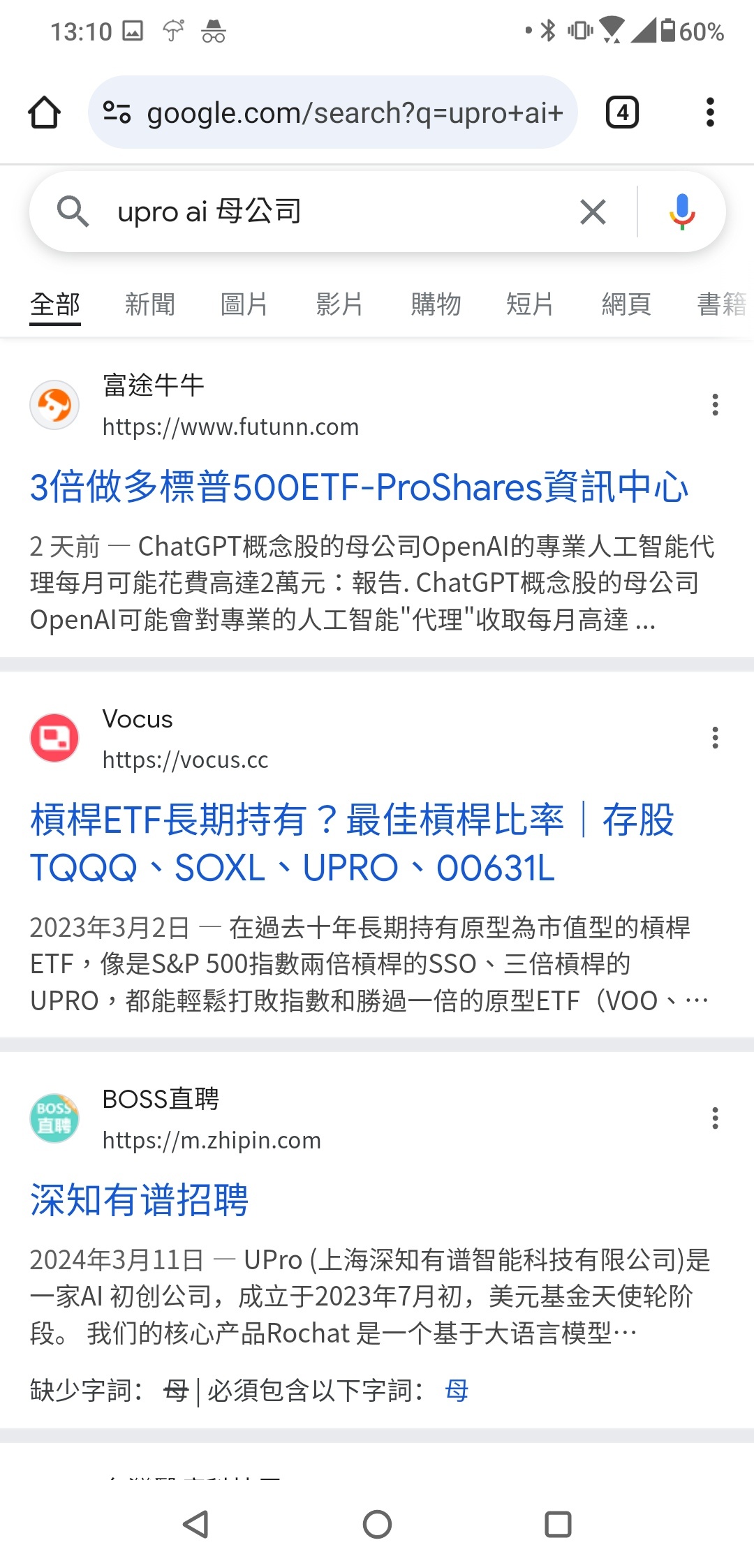Open the 深知有谱招聘 result

tap(139, 1201)
